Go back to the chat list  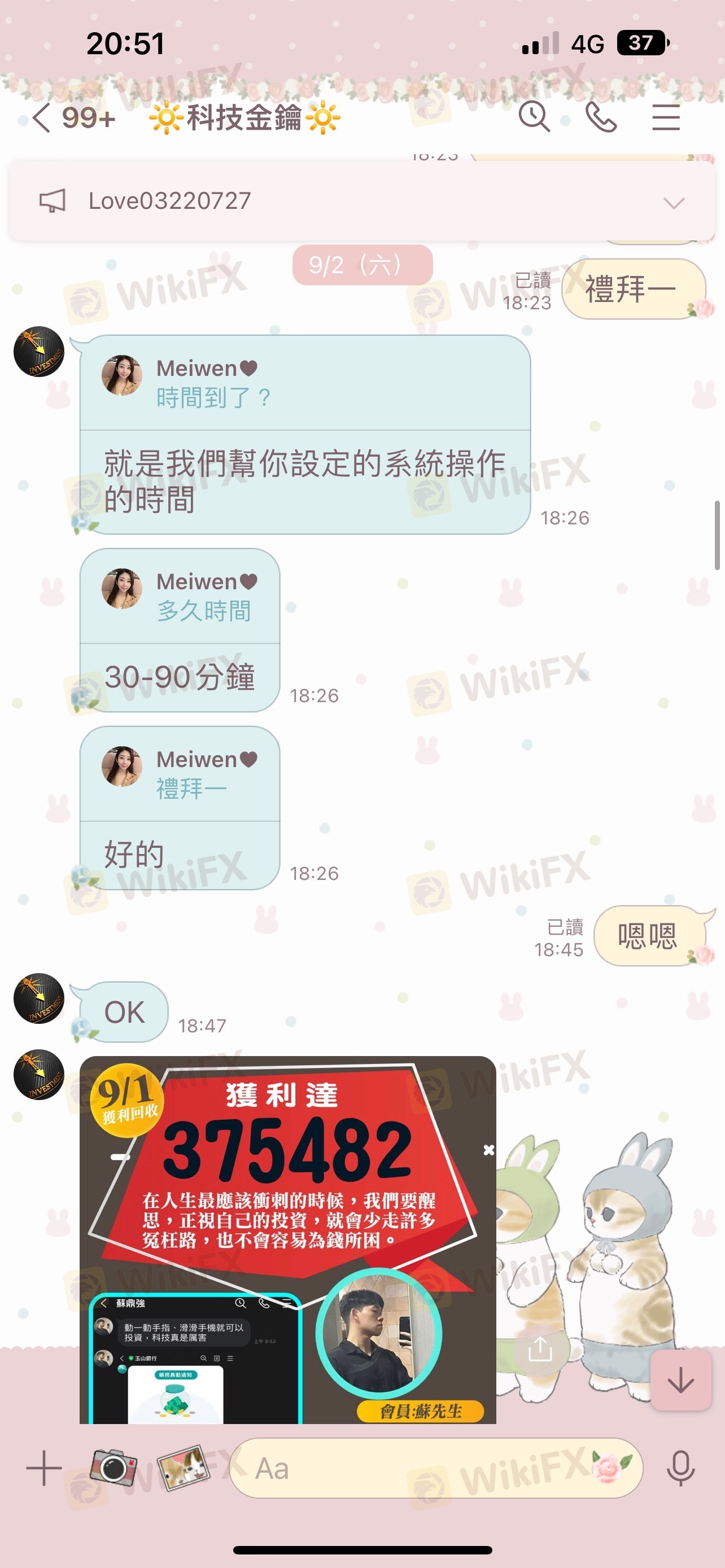point(41,117)
